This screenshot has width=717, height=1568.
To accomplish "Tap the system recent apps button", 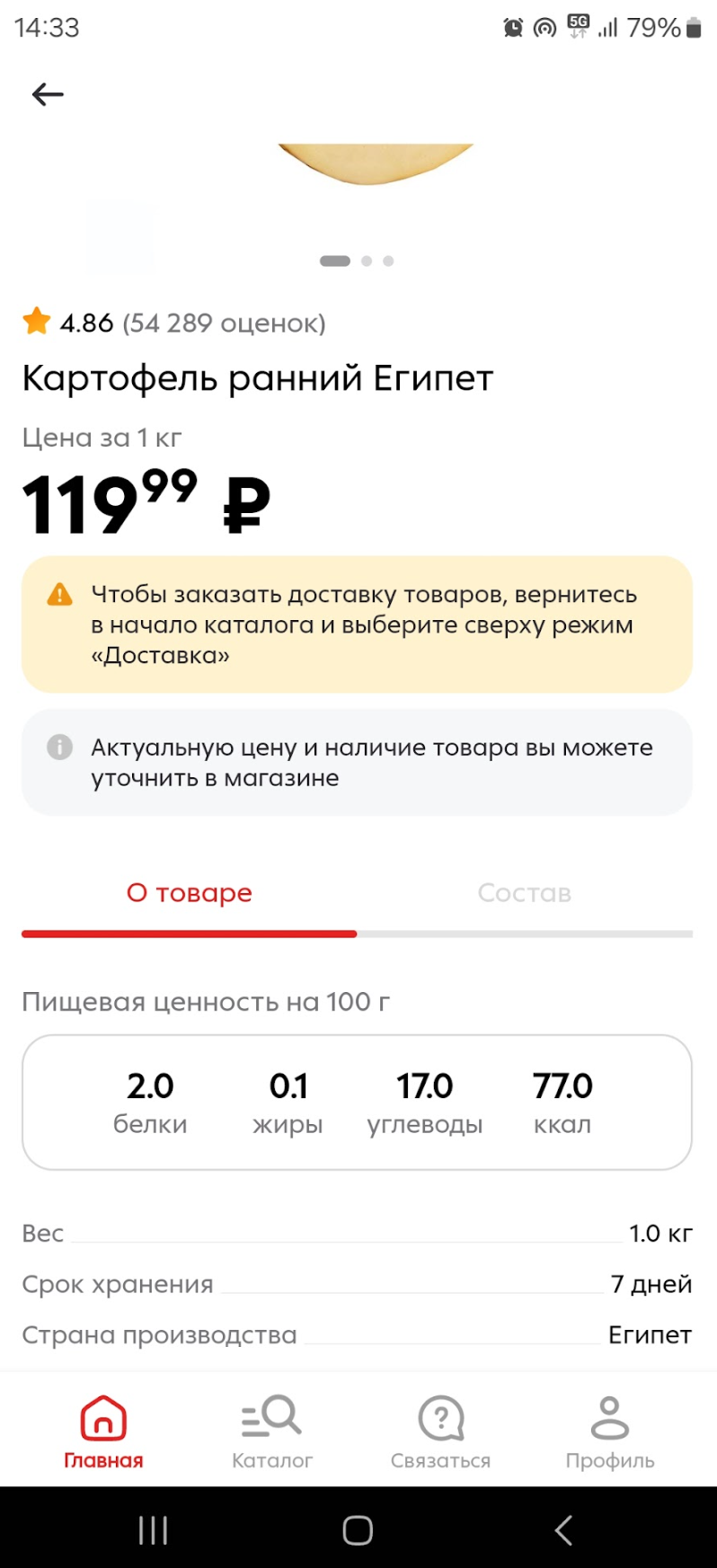I will tap(153, 1530).
